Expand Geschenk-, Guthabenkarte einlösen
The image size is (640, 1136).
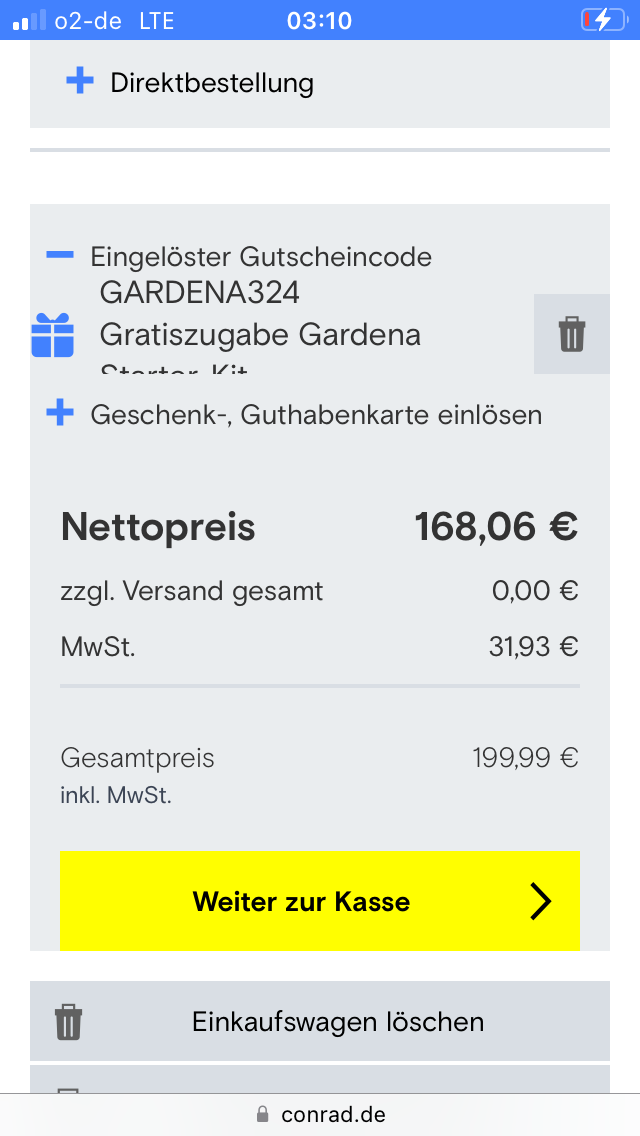click(x=294, y=415)
